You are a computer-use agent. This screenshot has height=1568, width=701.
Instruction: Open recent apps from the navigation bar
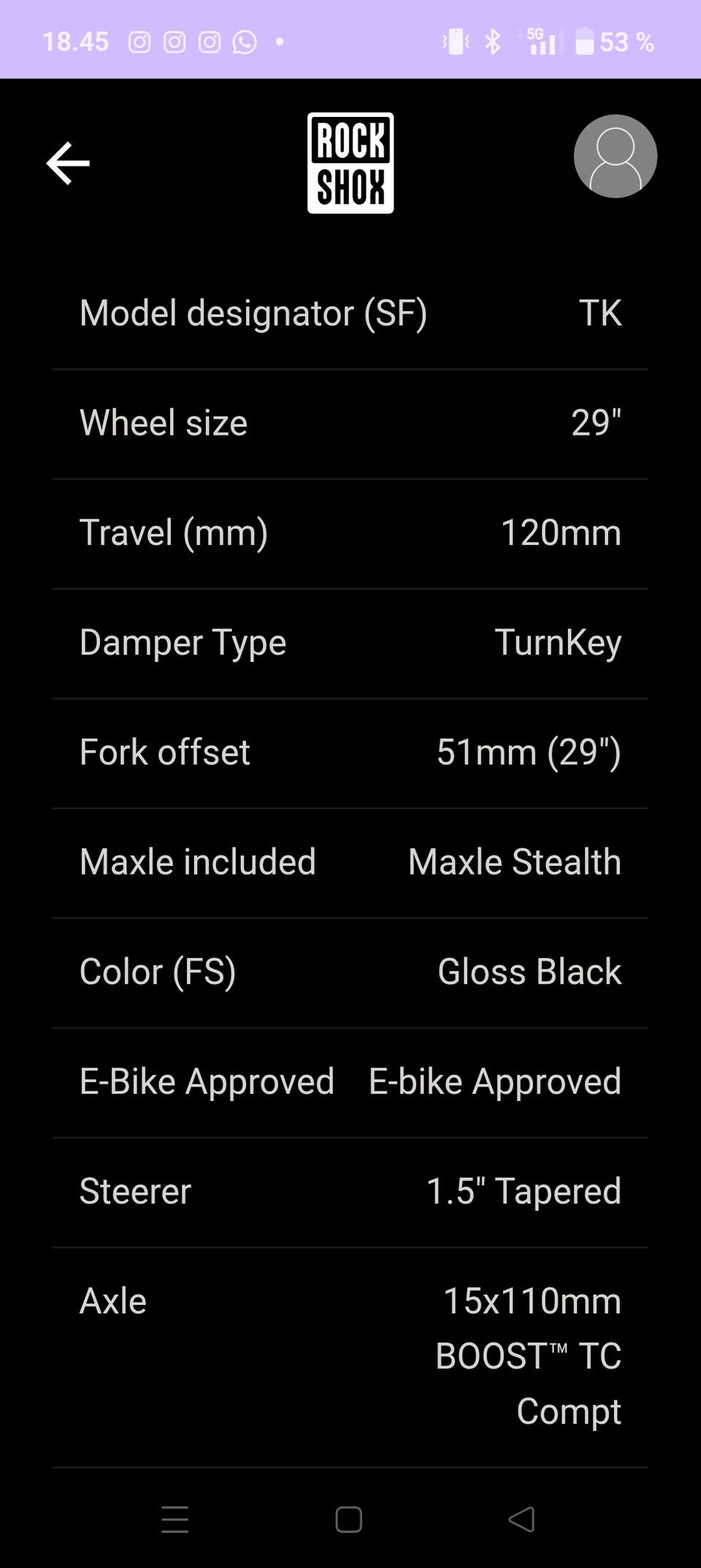tap(175, 1520)
